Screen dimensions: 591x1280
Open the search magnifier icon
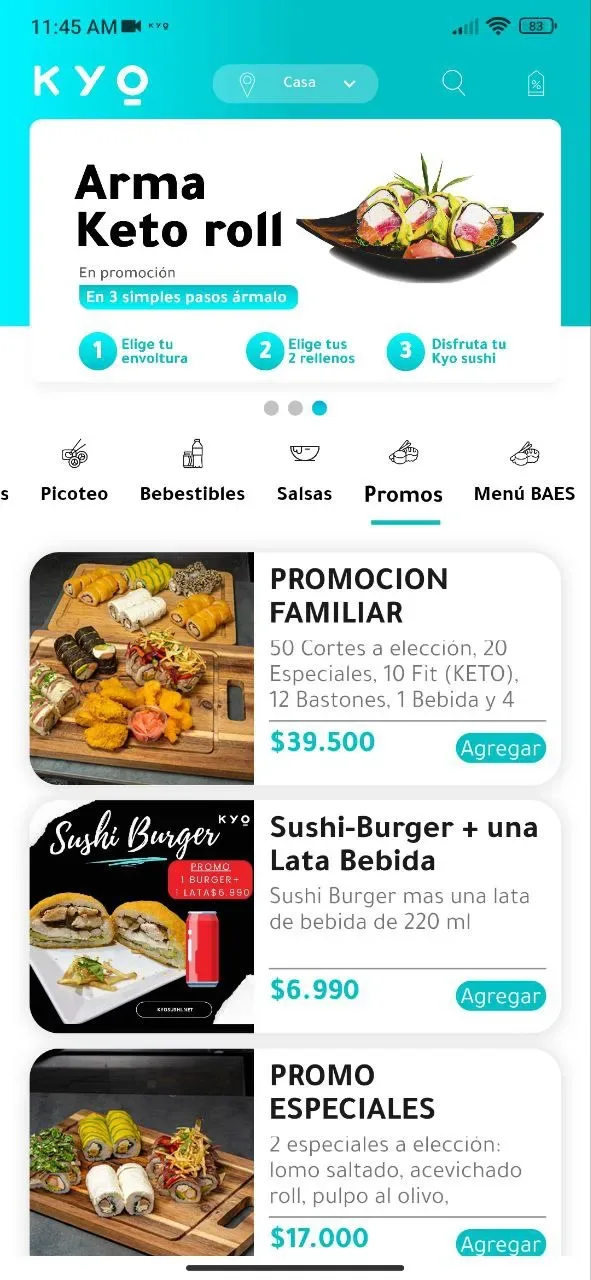tap(454, 84)
